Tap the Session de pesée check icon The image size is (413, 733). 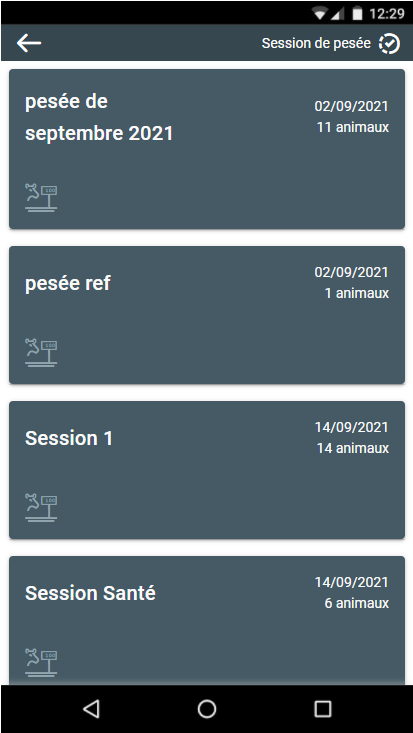pos(389,43)
